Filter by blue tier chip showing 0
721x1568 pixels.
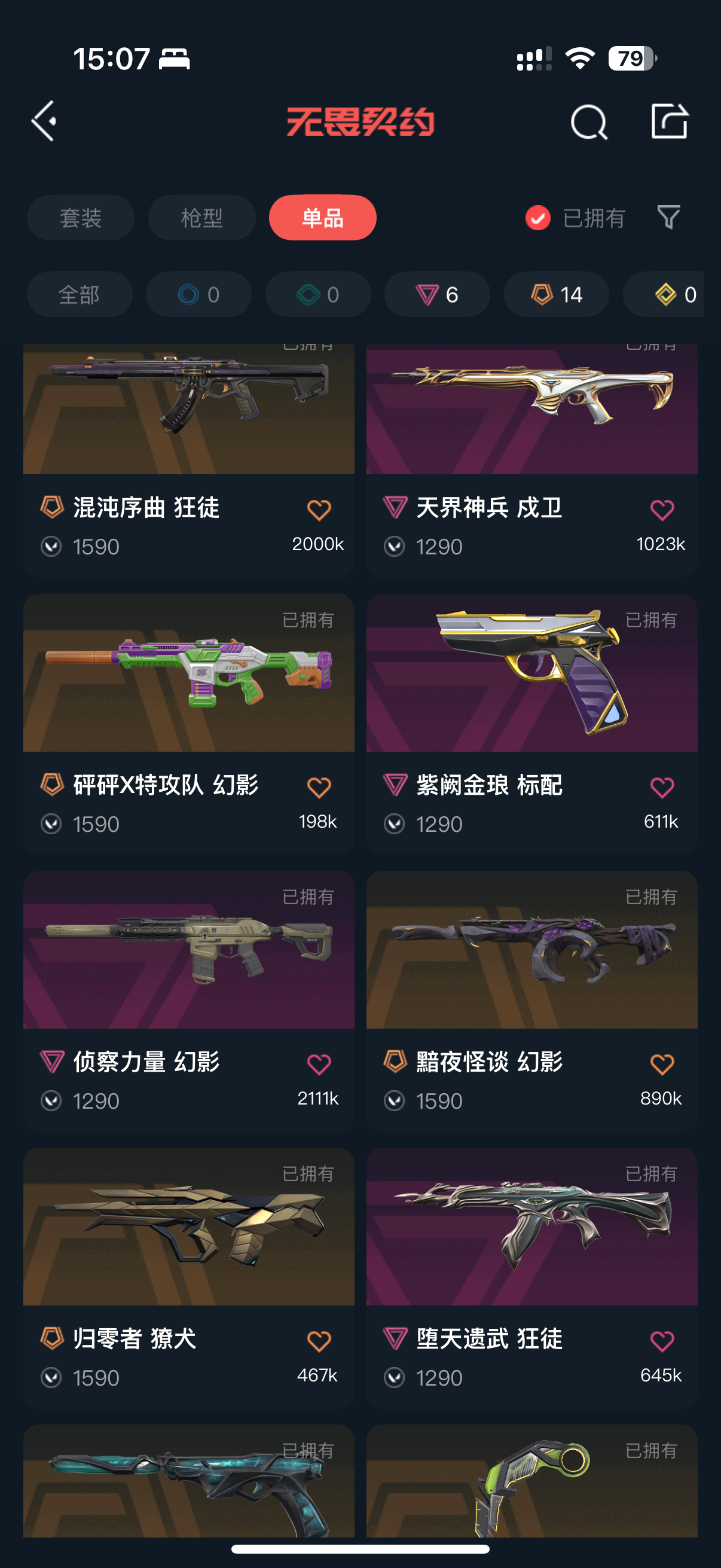198,295
